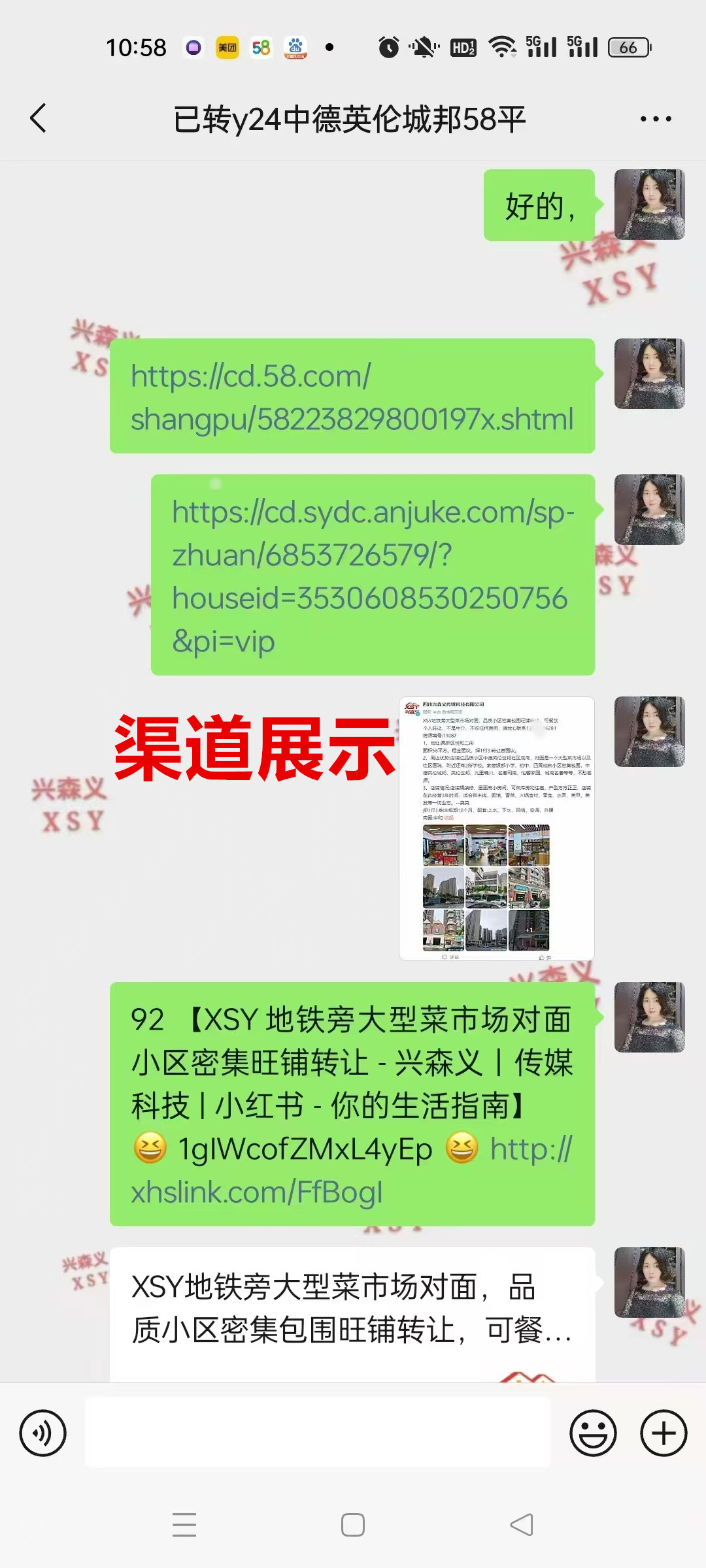Go back from this chat
The height and width of the screenshot is (1568, 706).
click(x=38, y=118)
